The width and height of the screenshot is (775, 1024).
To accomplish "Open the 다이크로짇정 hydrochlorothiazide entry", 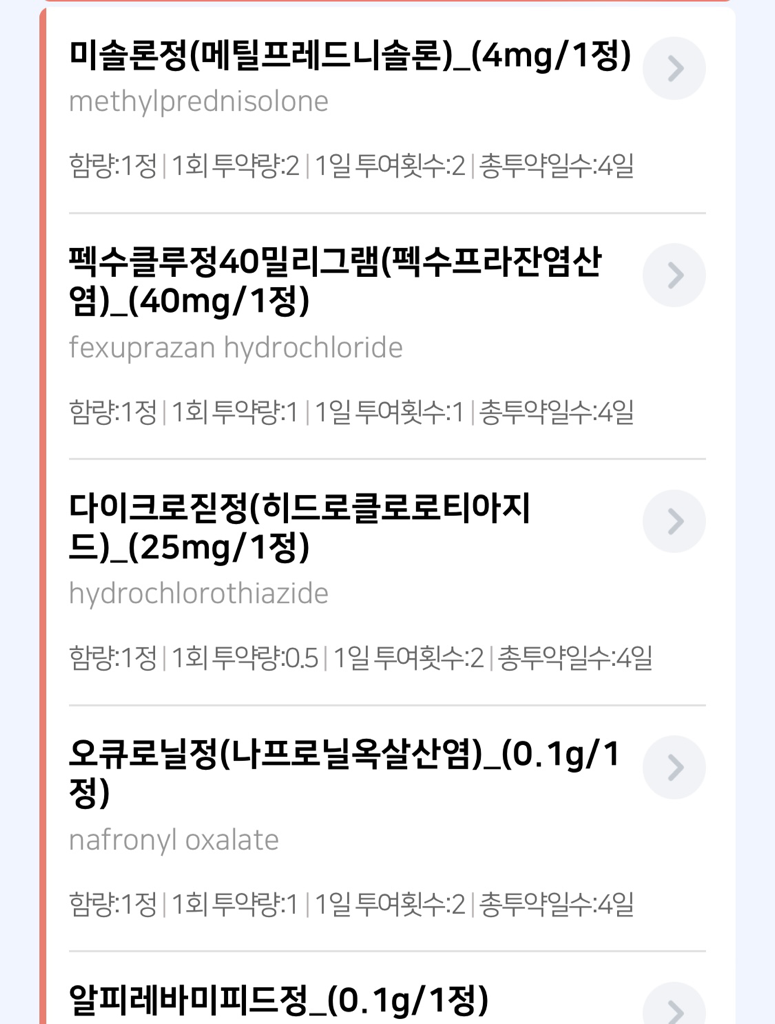I will 674,521.
